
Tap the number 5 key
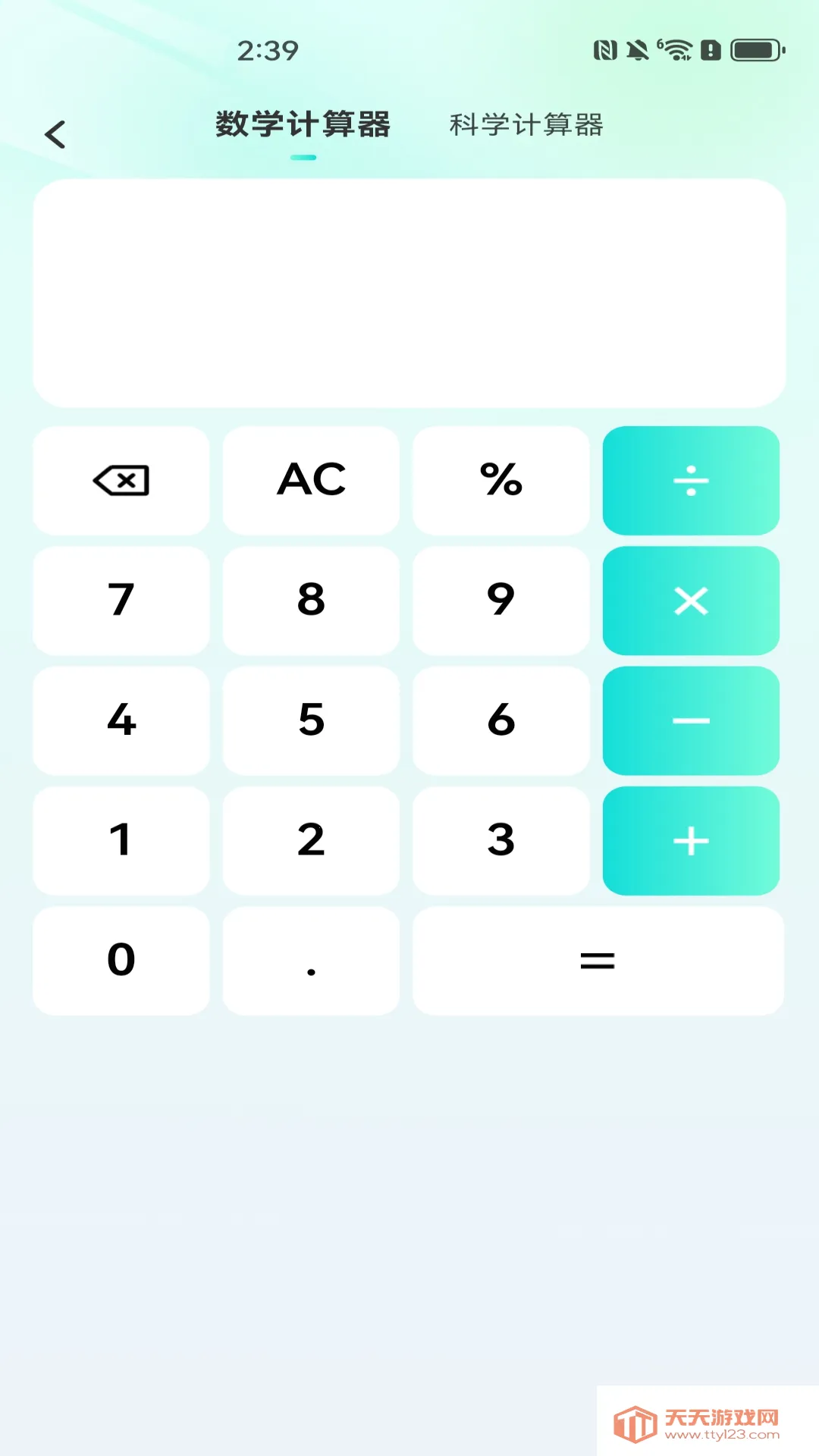pos(312,721)
